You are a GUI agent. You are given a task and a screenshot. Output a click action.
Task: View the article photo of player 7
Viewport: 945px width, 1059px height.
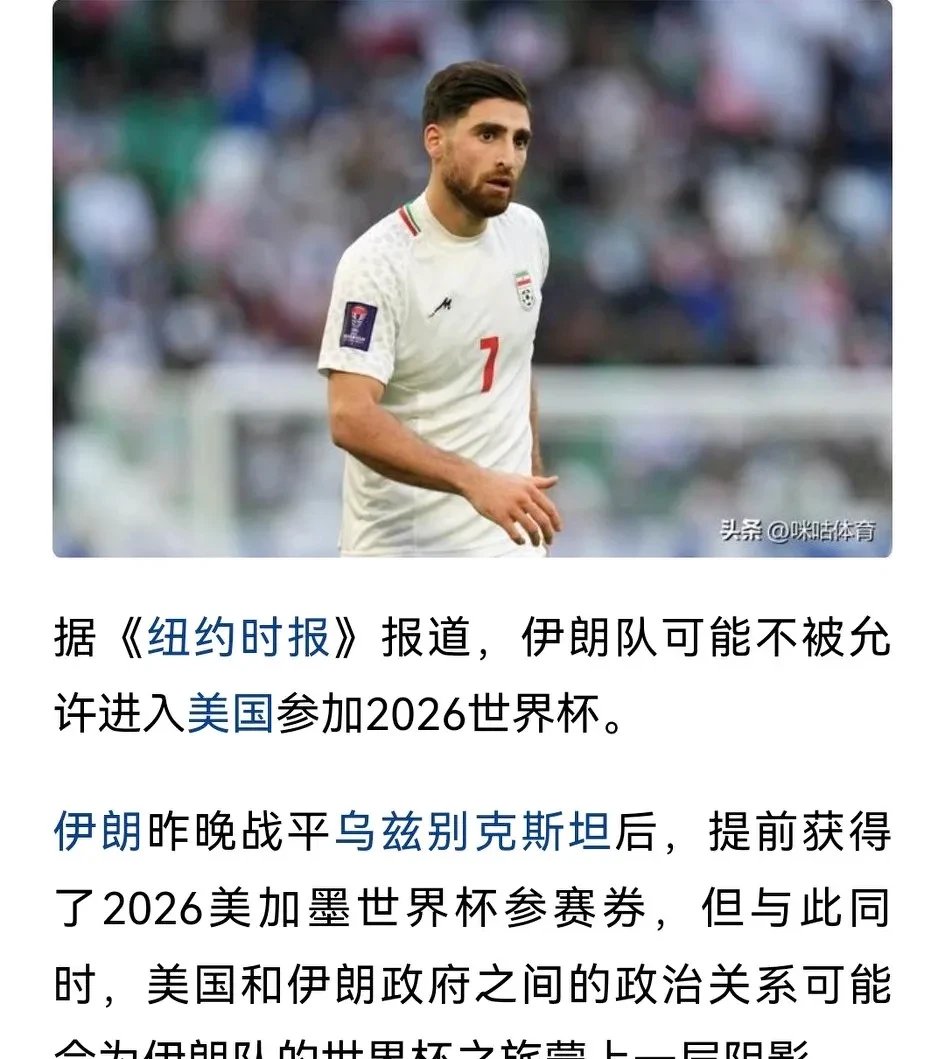[x=472, y=280]
